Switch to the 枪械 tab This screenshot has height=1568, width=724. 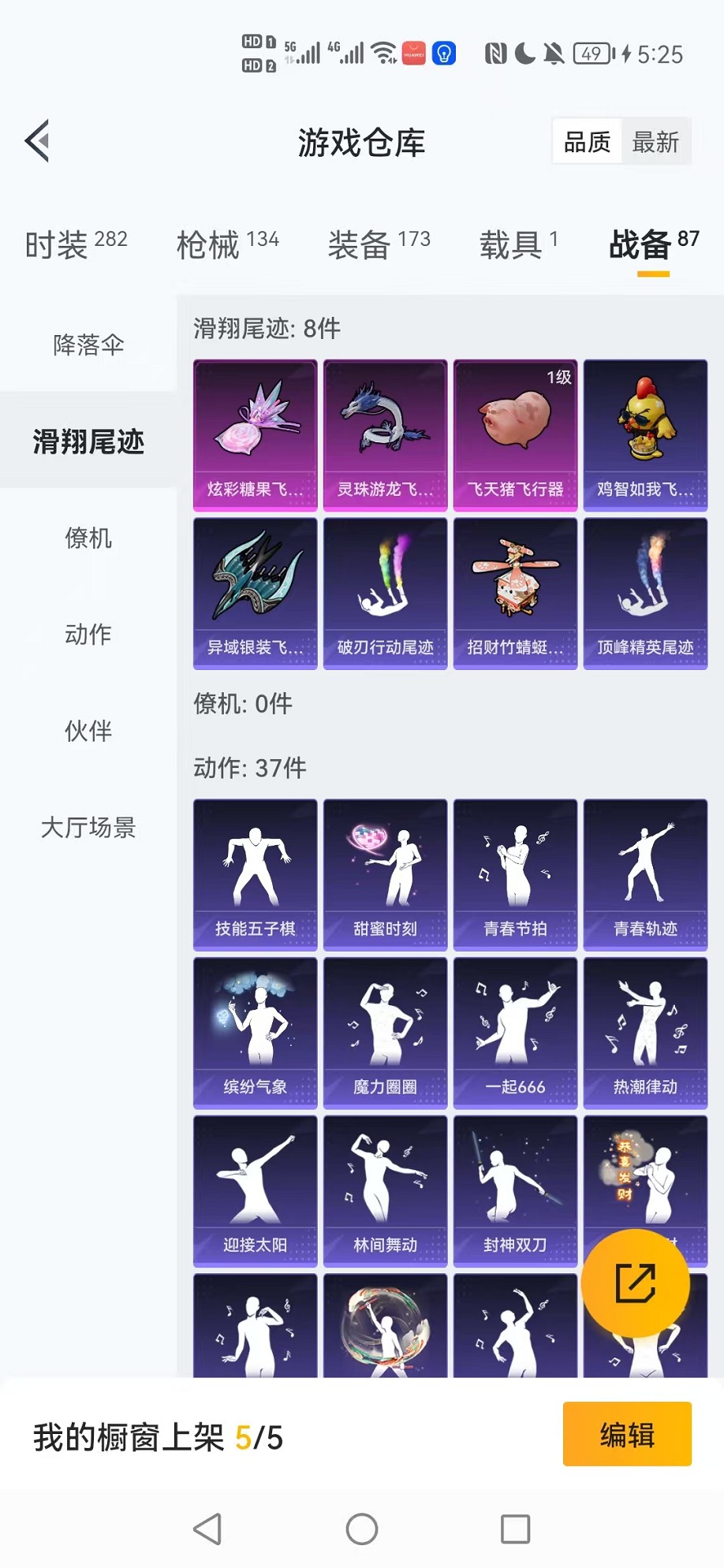pos(227,244)
